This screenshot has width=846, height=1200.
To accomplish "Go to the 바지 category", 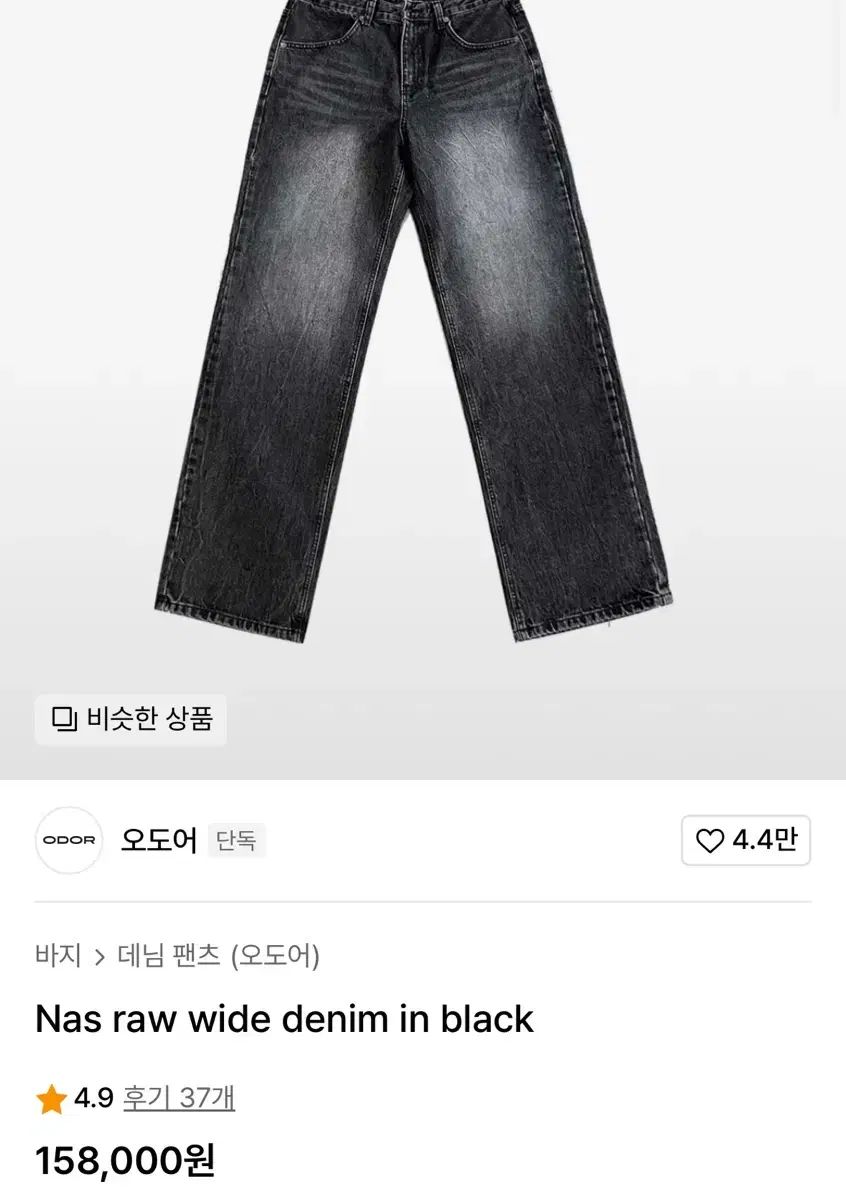I will 58,956.
